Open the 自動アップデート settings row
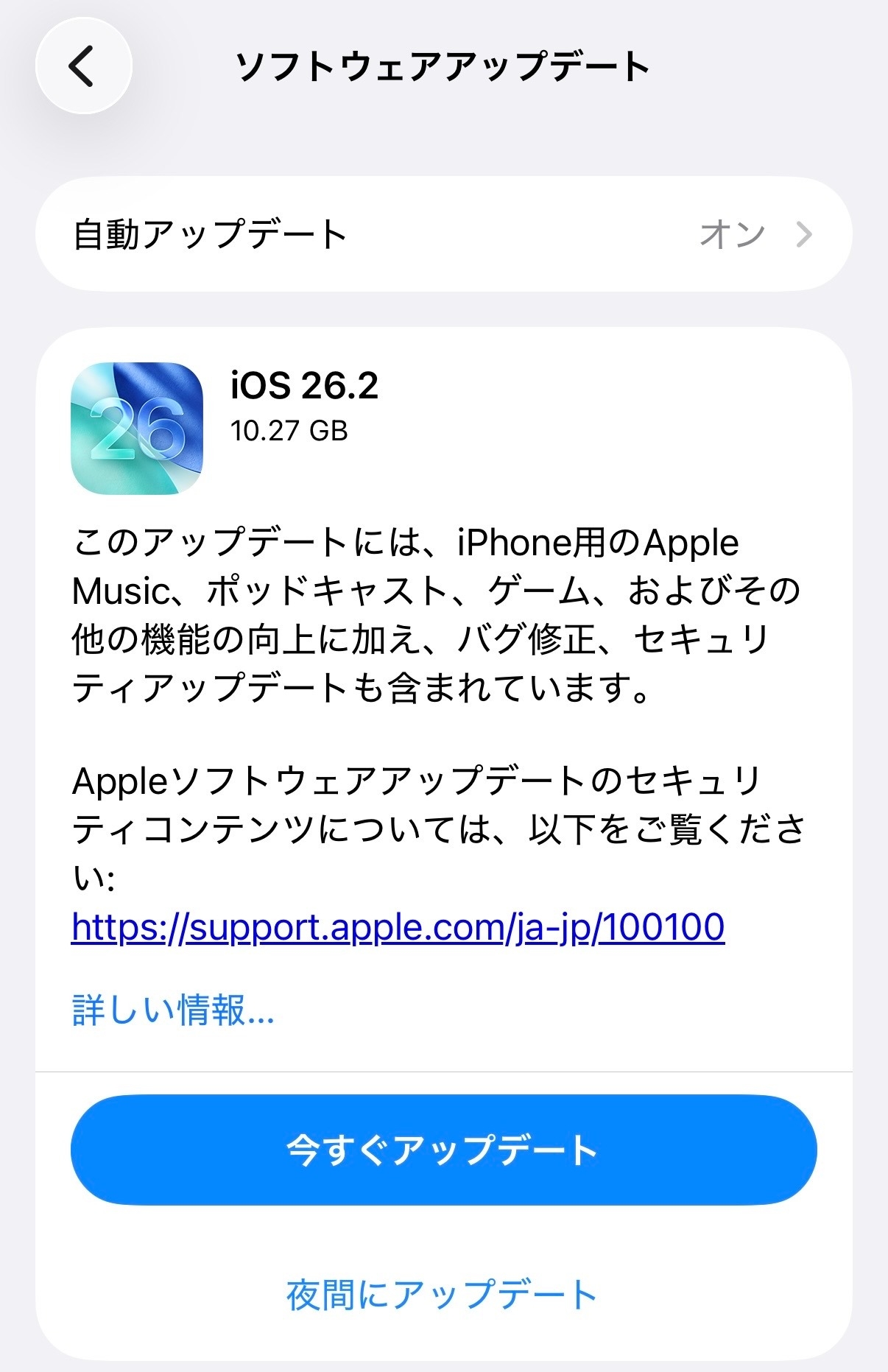Screen dimensions: 888x1372 (x=443, y=234)
